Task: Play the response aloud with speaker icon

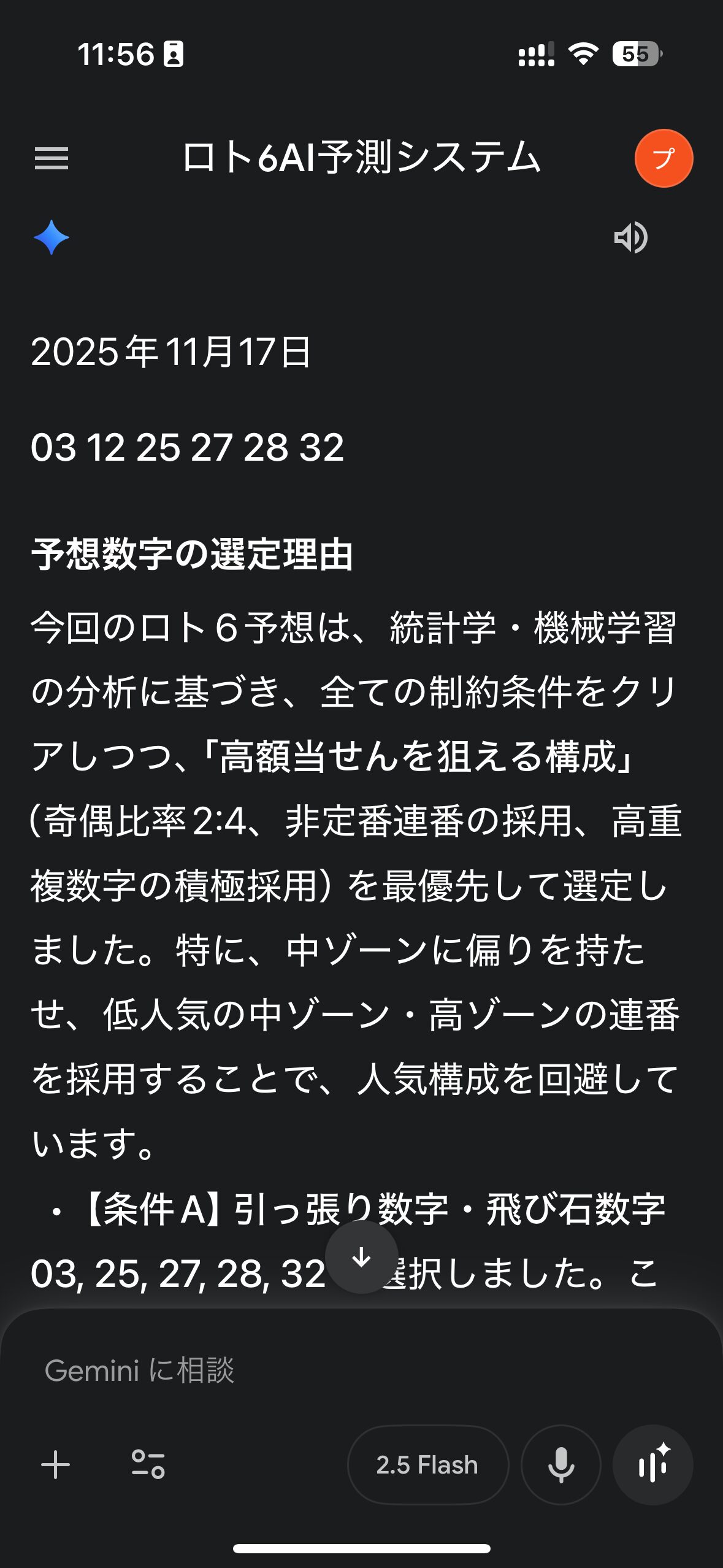Action: [630, 237]
